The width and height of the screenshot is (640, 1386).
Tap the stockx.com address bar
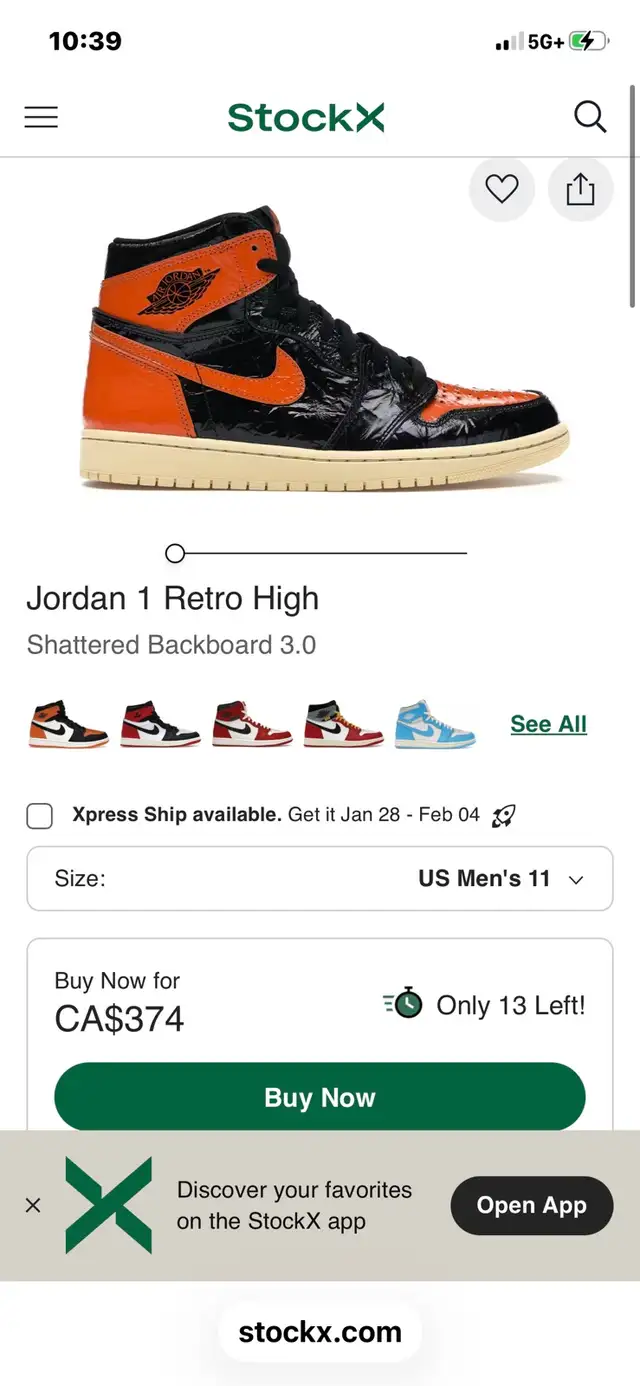(x=320, y=1332)
